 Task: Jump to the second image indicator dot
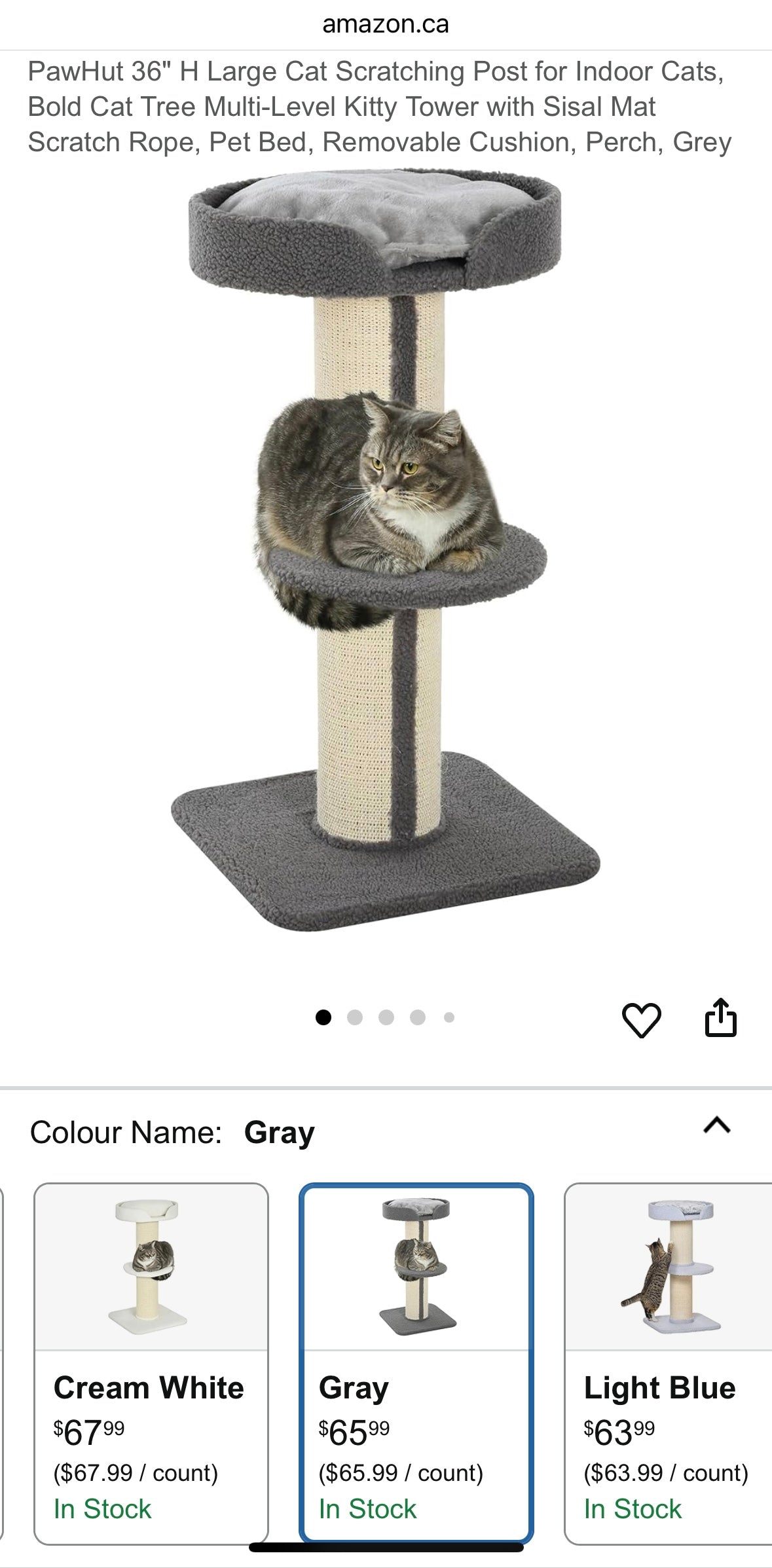click(355, 1017)
